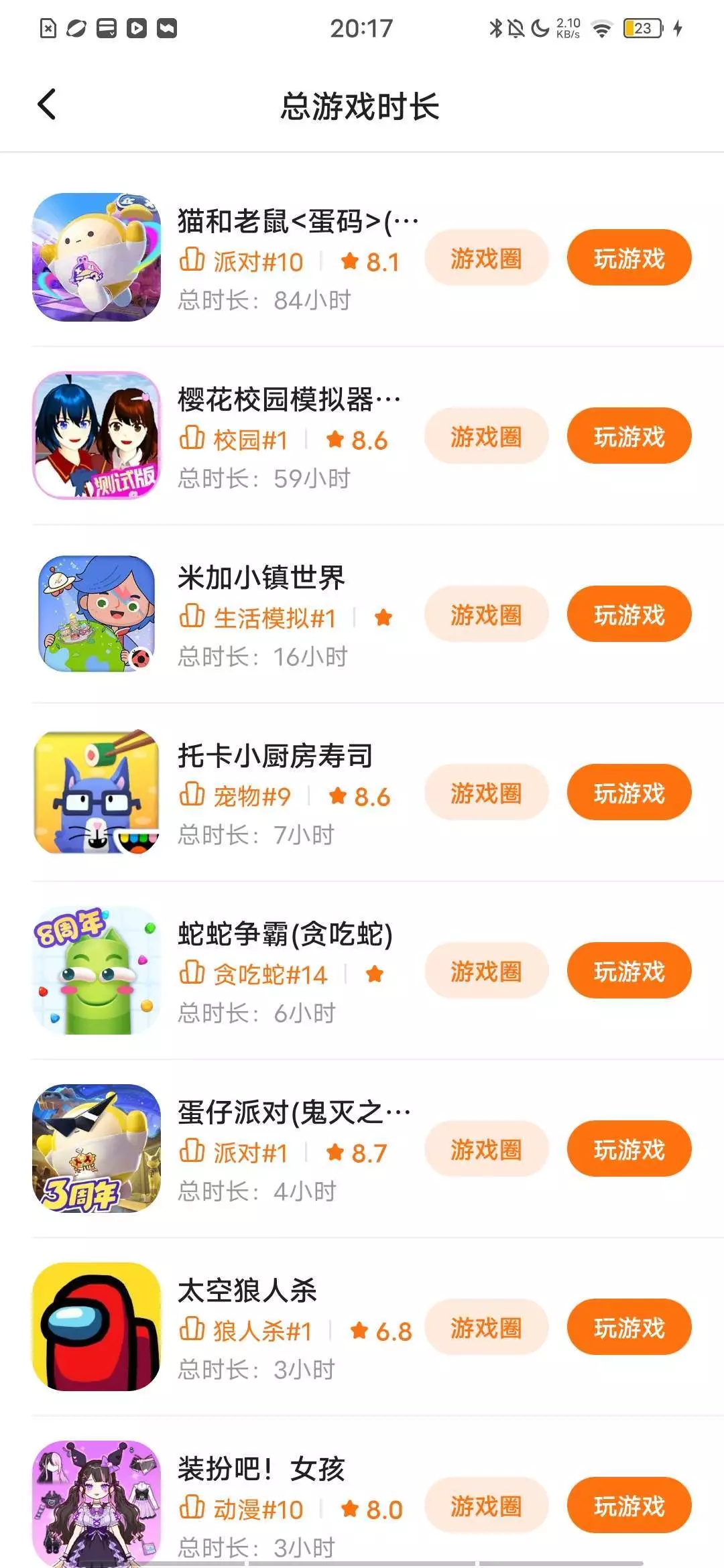
Task: Open 游戏圈 for 托卡小厨房寿司
Action: pyautogui.click(x=486, y=793)
